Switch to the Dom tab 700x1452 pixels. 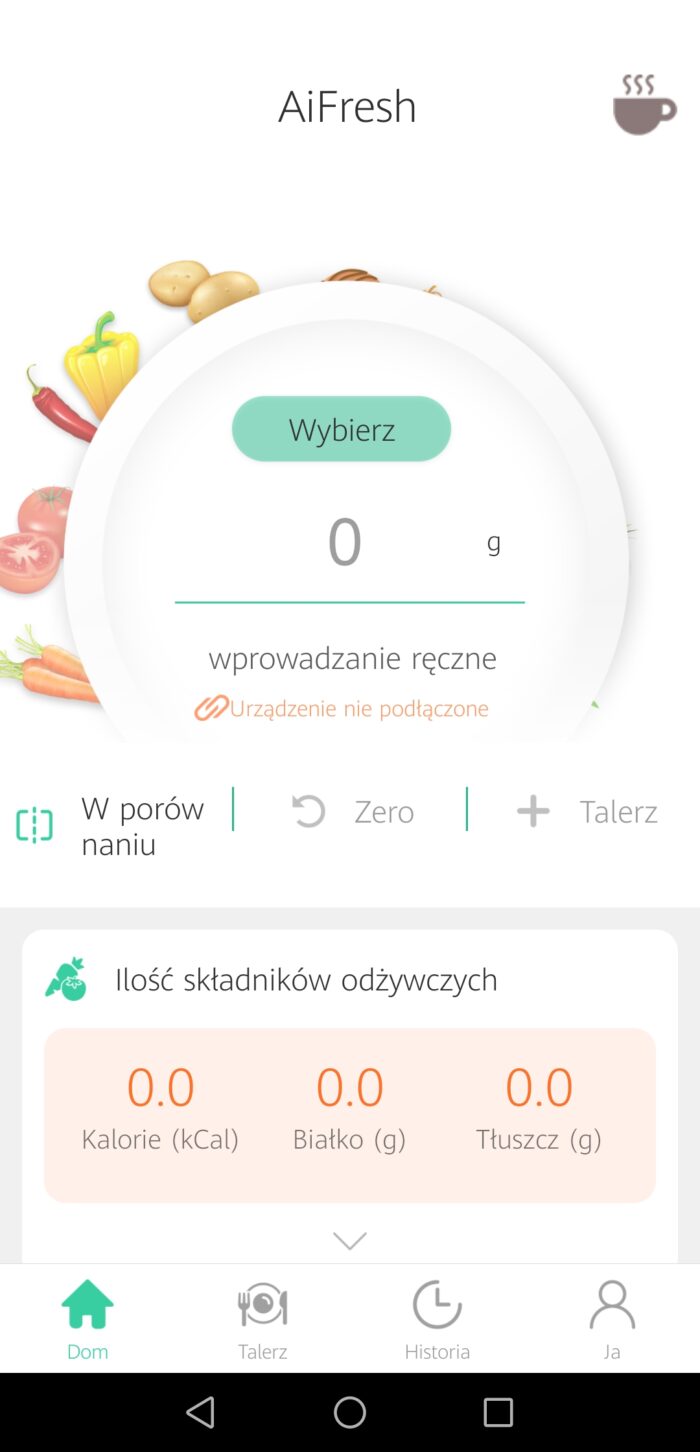[88, 1319]
